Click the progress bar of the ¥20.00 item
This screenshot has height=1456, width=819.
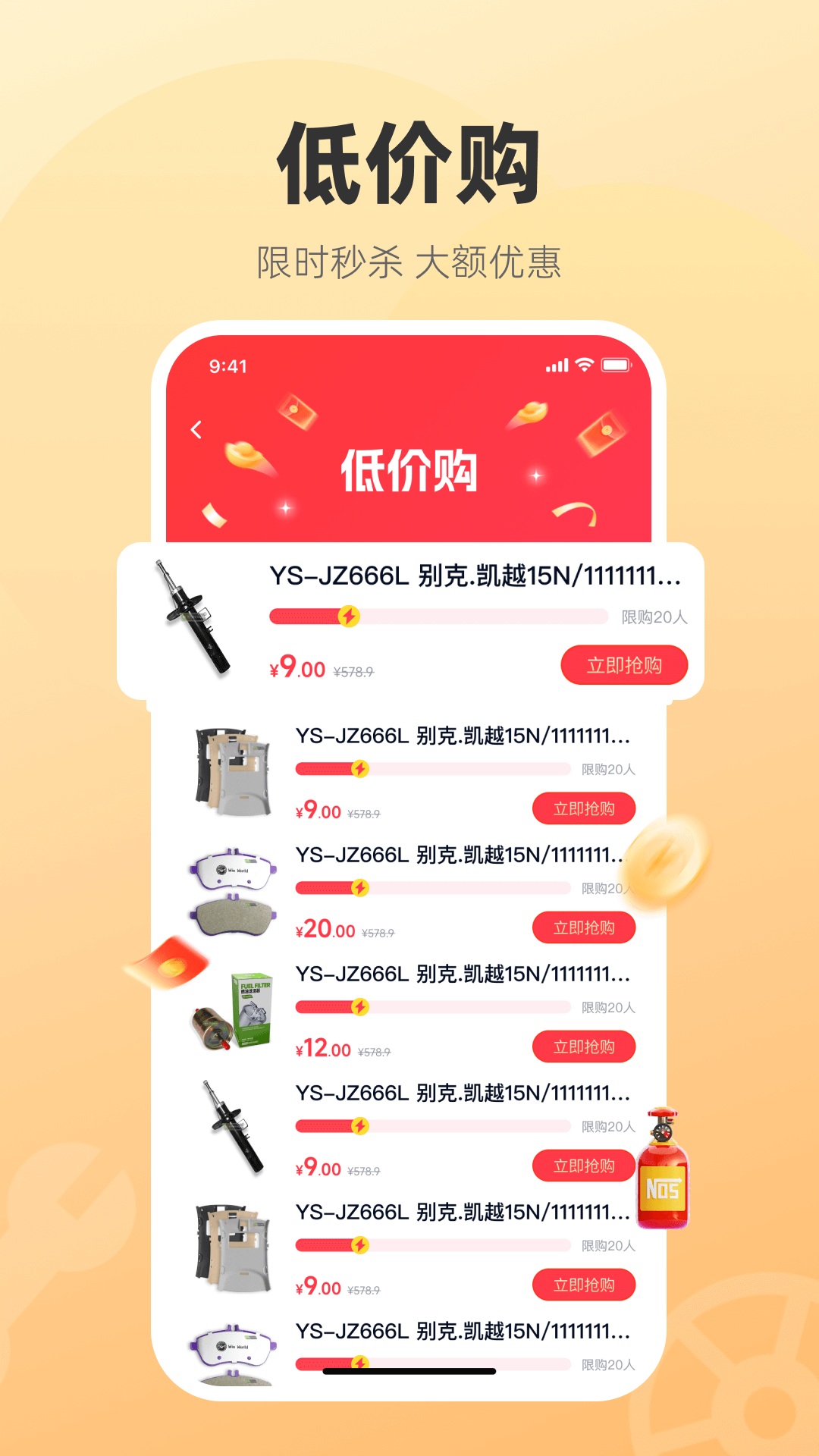432,887
